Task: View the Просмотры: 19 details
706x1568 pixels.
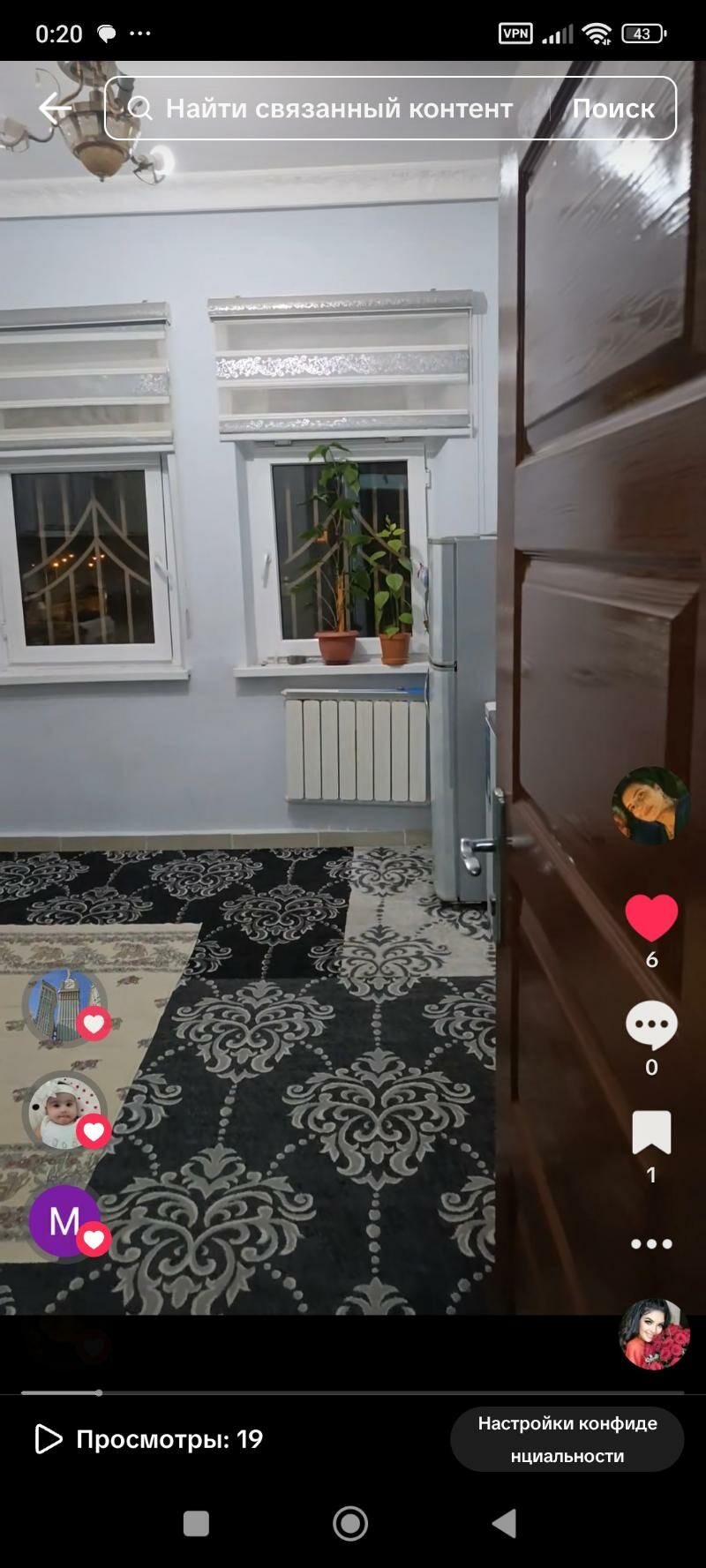Action: tap(150, 1439)
